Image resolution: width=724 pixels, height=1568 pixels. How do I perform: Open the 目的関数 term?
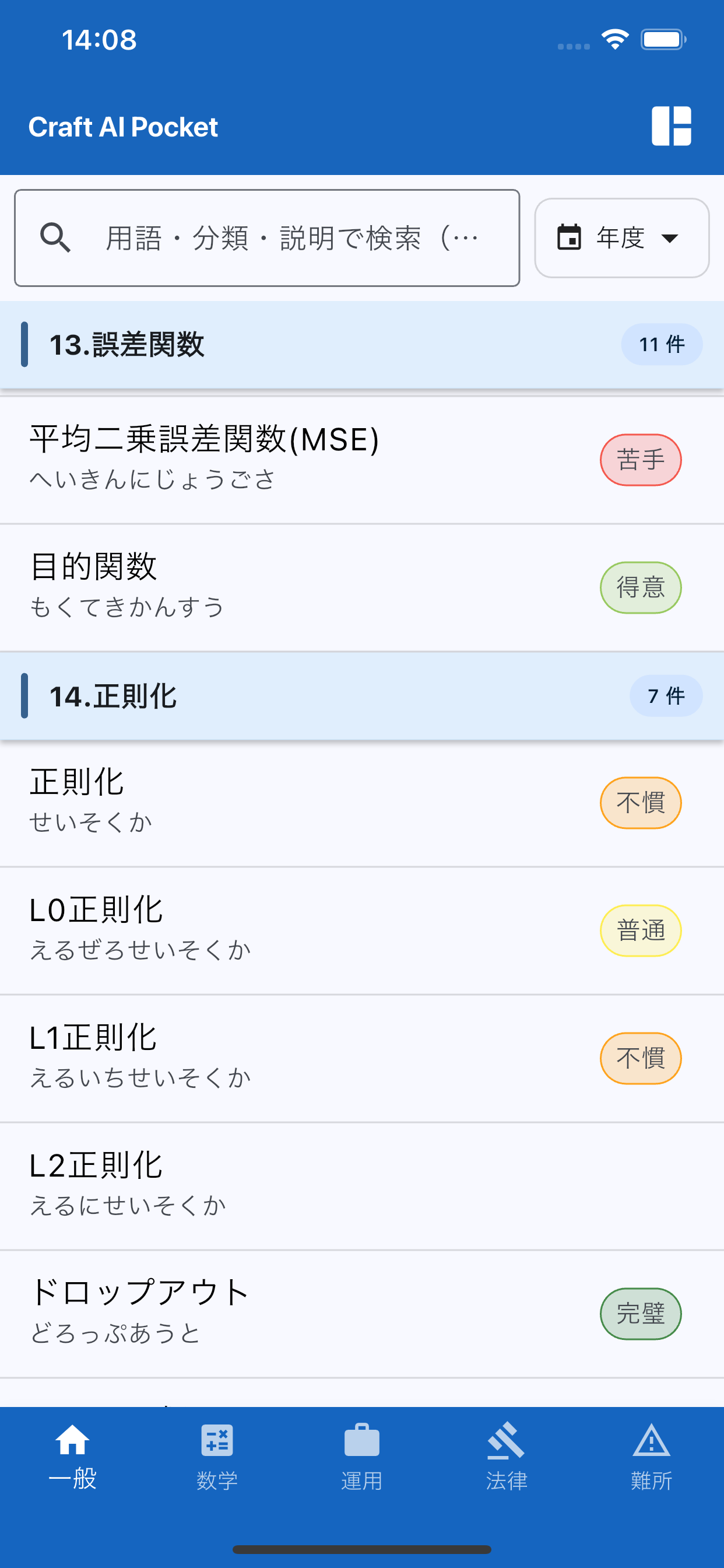click(x=243, y=587)
